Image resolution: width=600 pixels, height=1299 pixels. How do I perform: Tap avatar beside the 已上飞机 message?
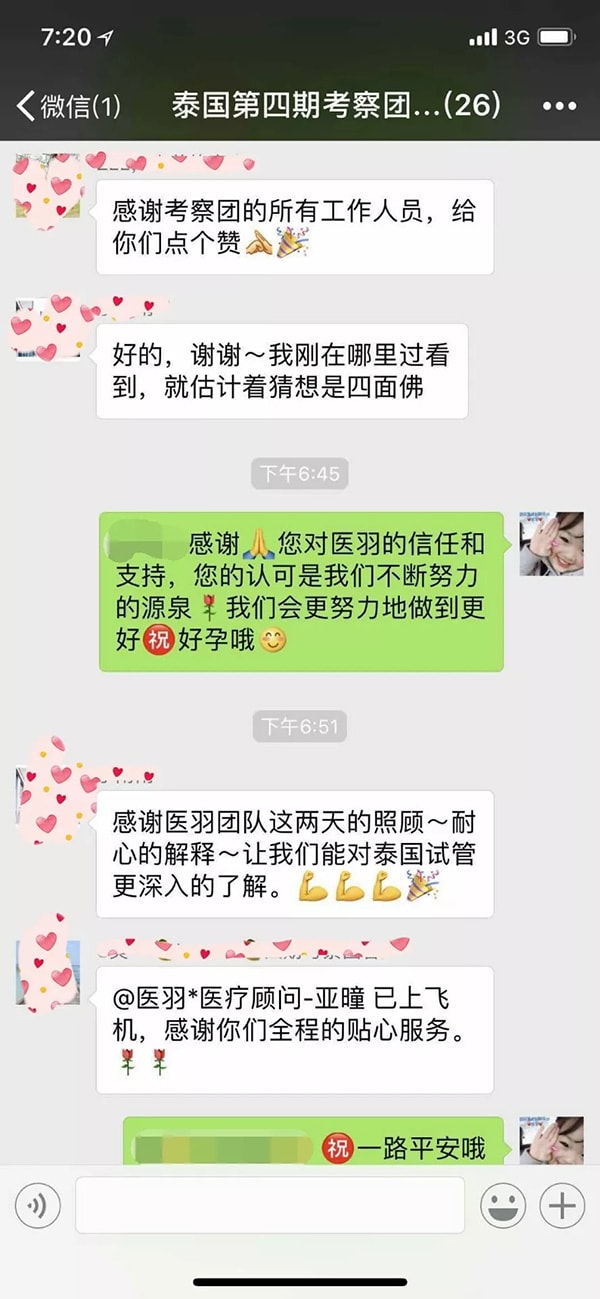(47, 970)
